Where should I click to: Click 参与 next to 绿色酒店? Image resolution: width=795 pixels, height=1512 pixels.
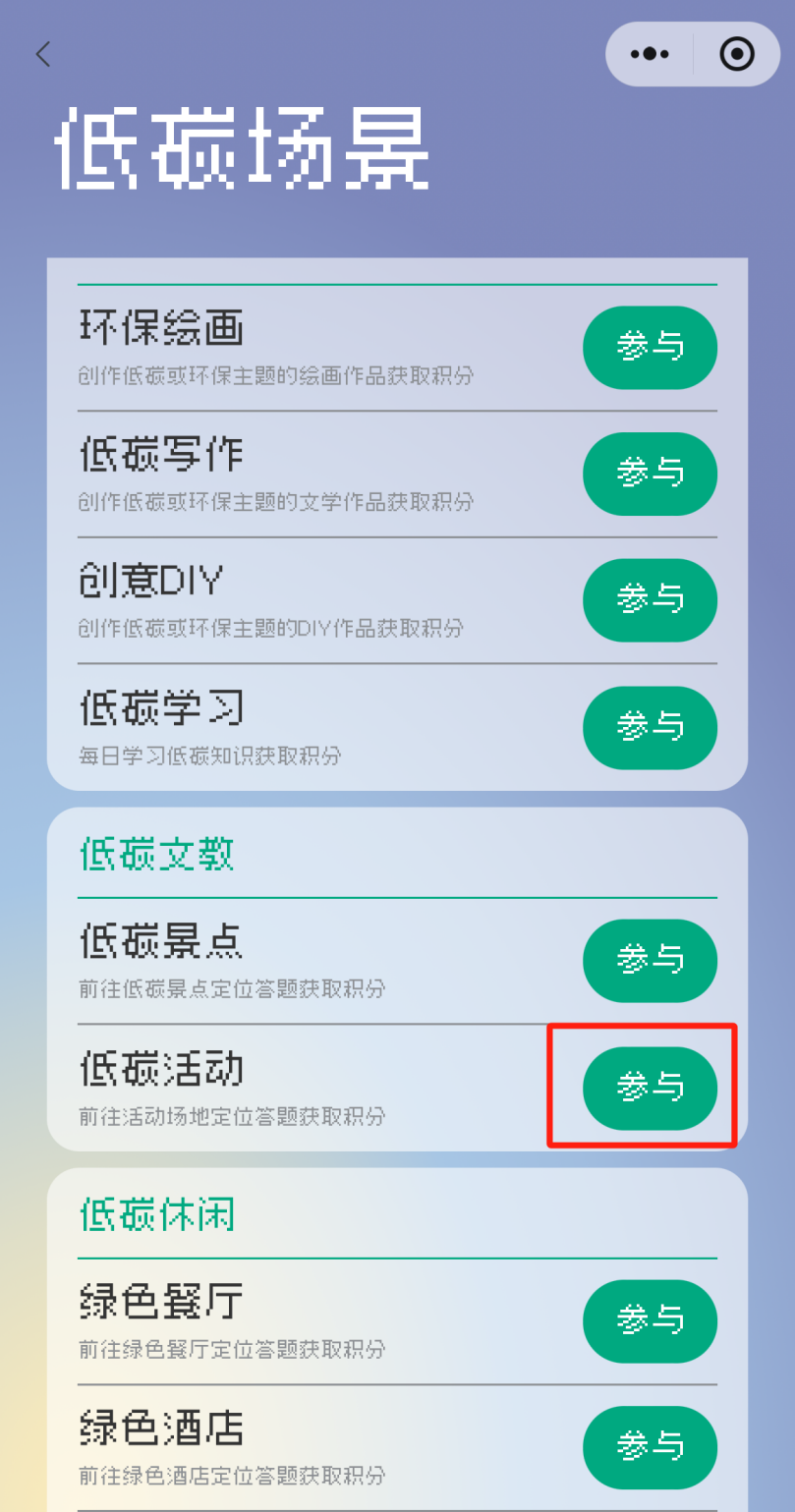tap(650, 1447)
